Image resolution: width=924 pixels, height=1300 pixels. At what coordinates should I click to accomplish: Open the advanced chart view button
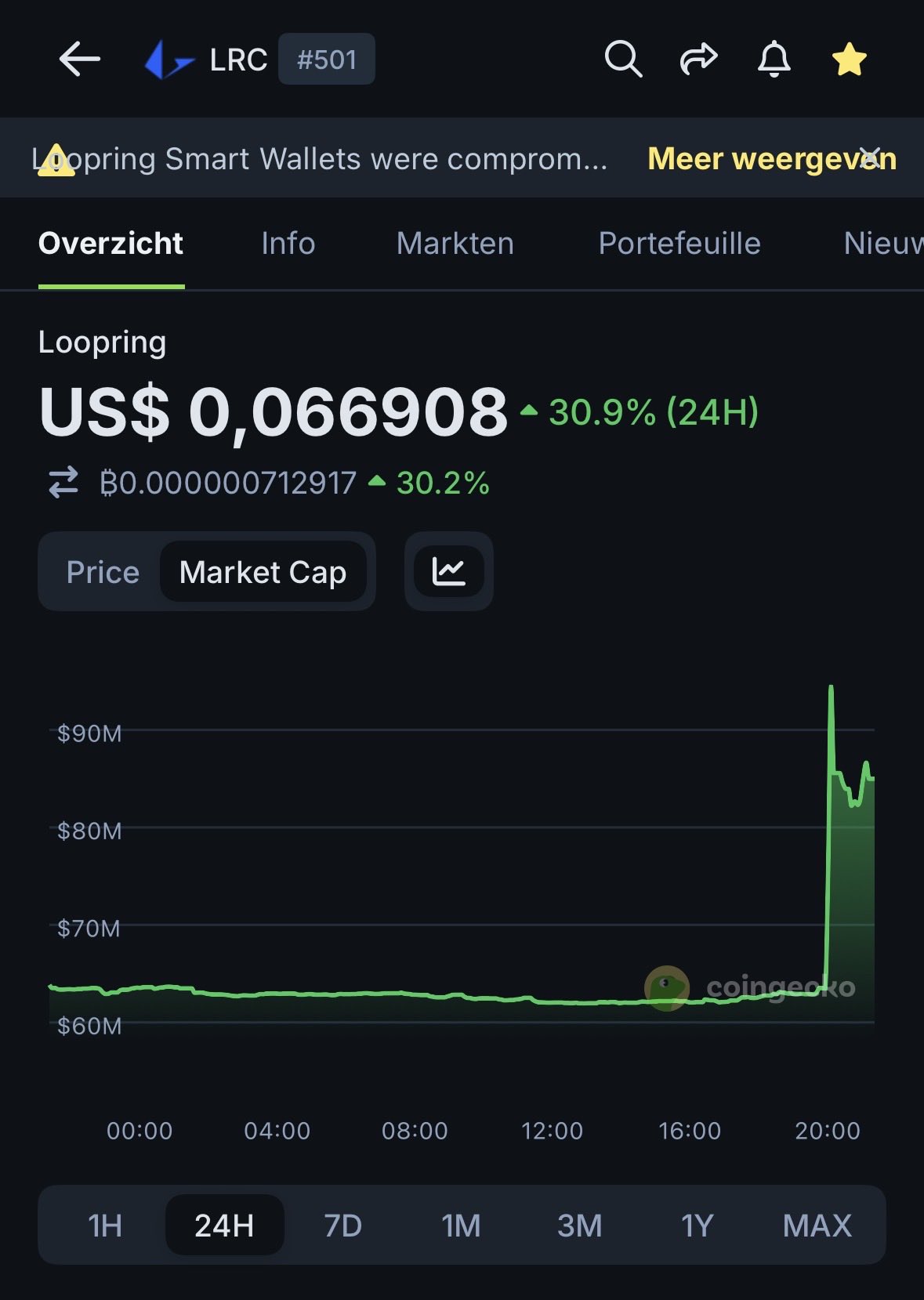point(448,571)
